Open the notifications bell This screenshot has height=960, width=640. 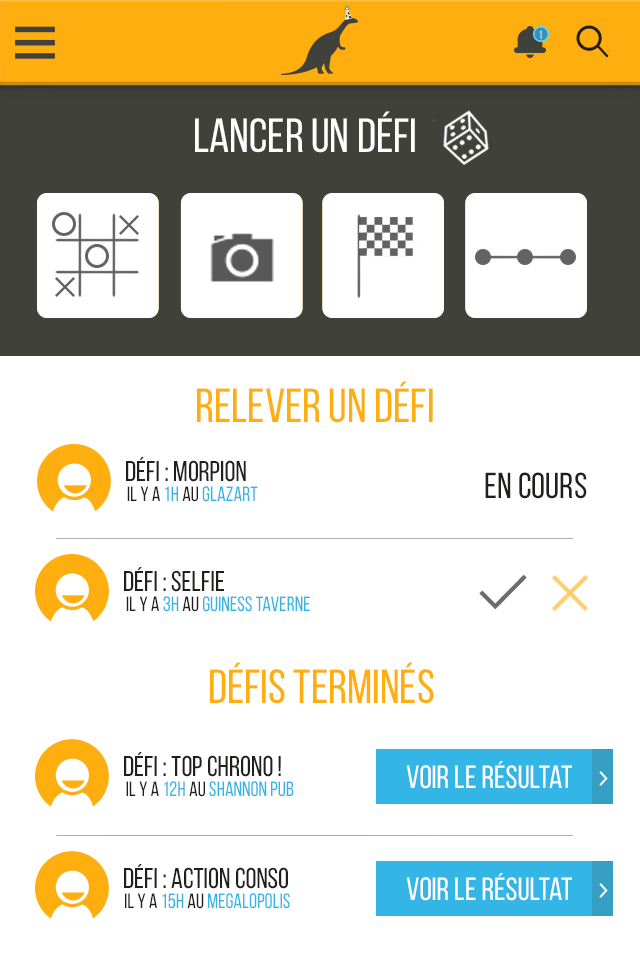pos(530,42)
